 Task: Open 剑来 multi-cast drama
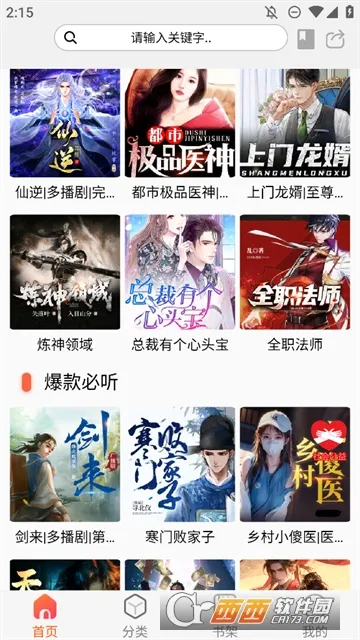(x=65, y=464)
